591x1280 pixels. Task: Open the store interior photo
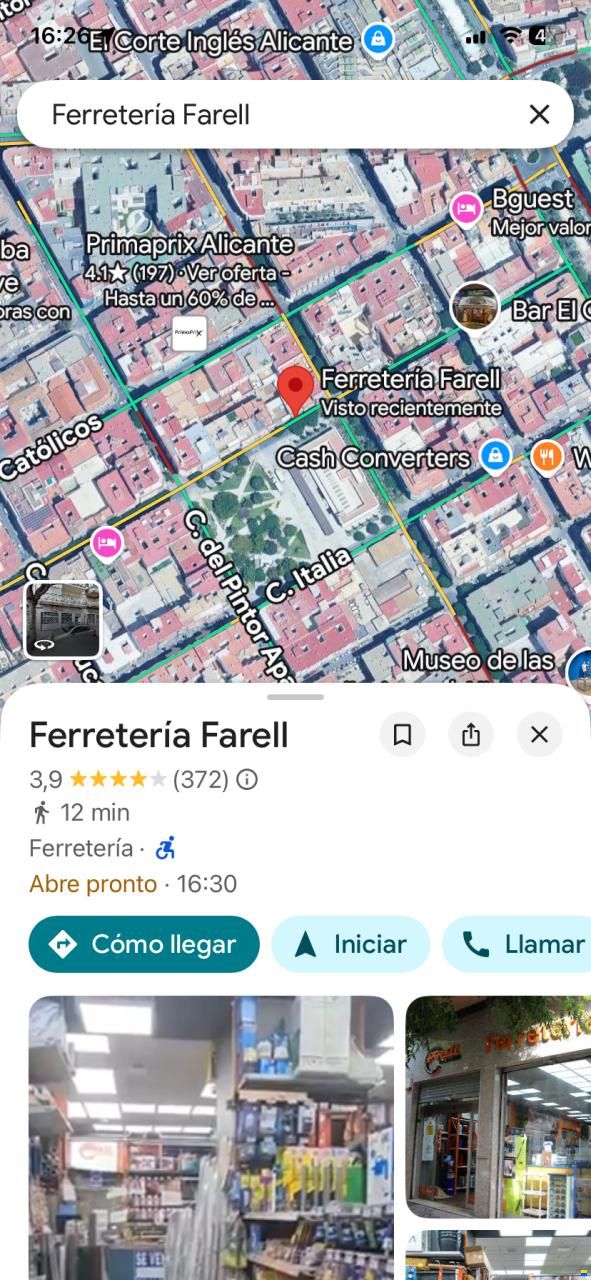click(x=211, y=1138)
